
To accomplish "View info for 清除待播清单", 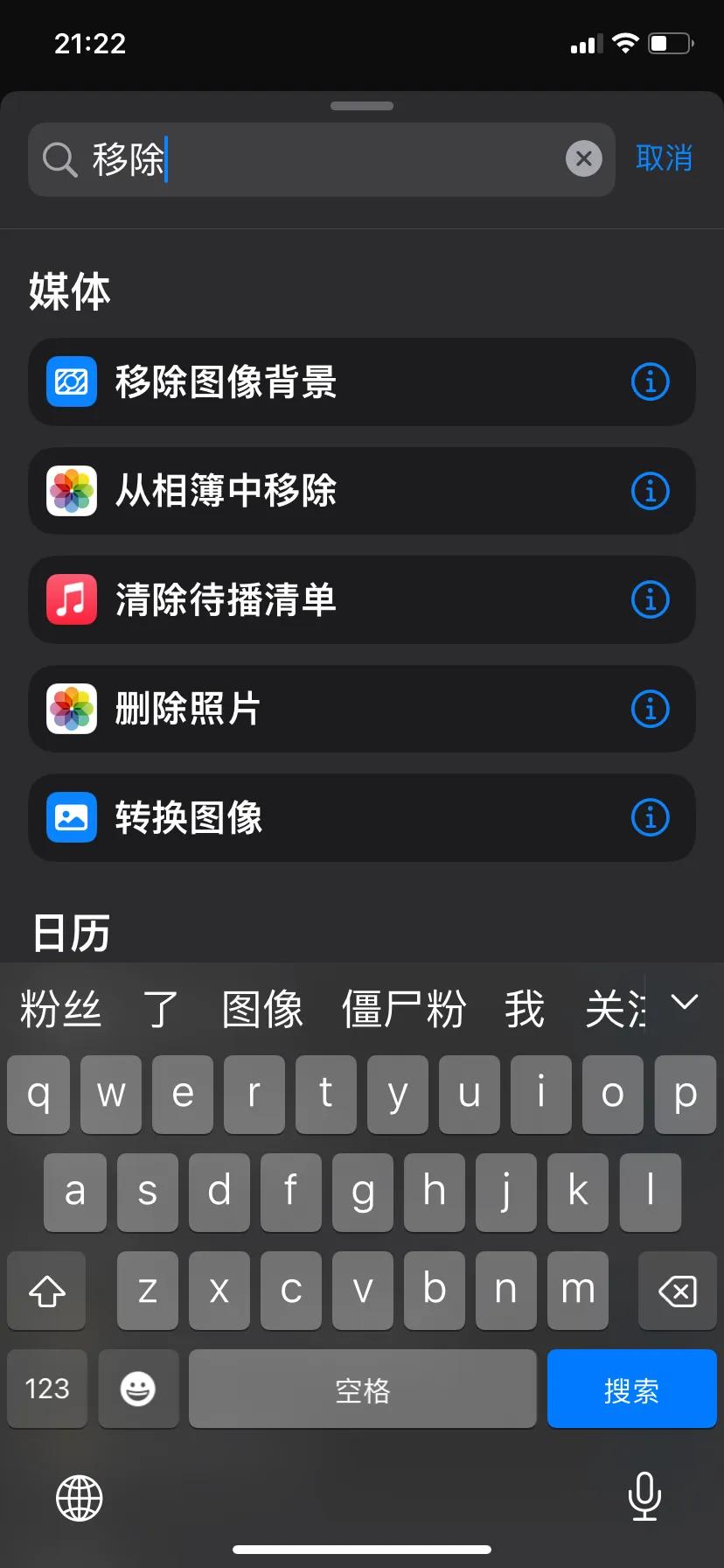I will pos(650,600).
